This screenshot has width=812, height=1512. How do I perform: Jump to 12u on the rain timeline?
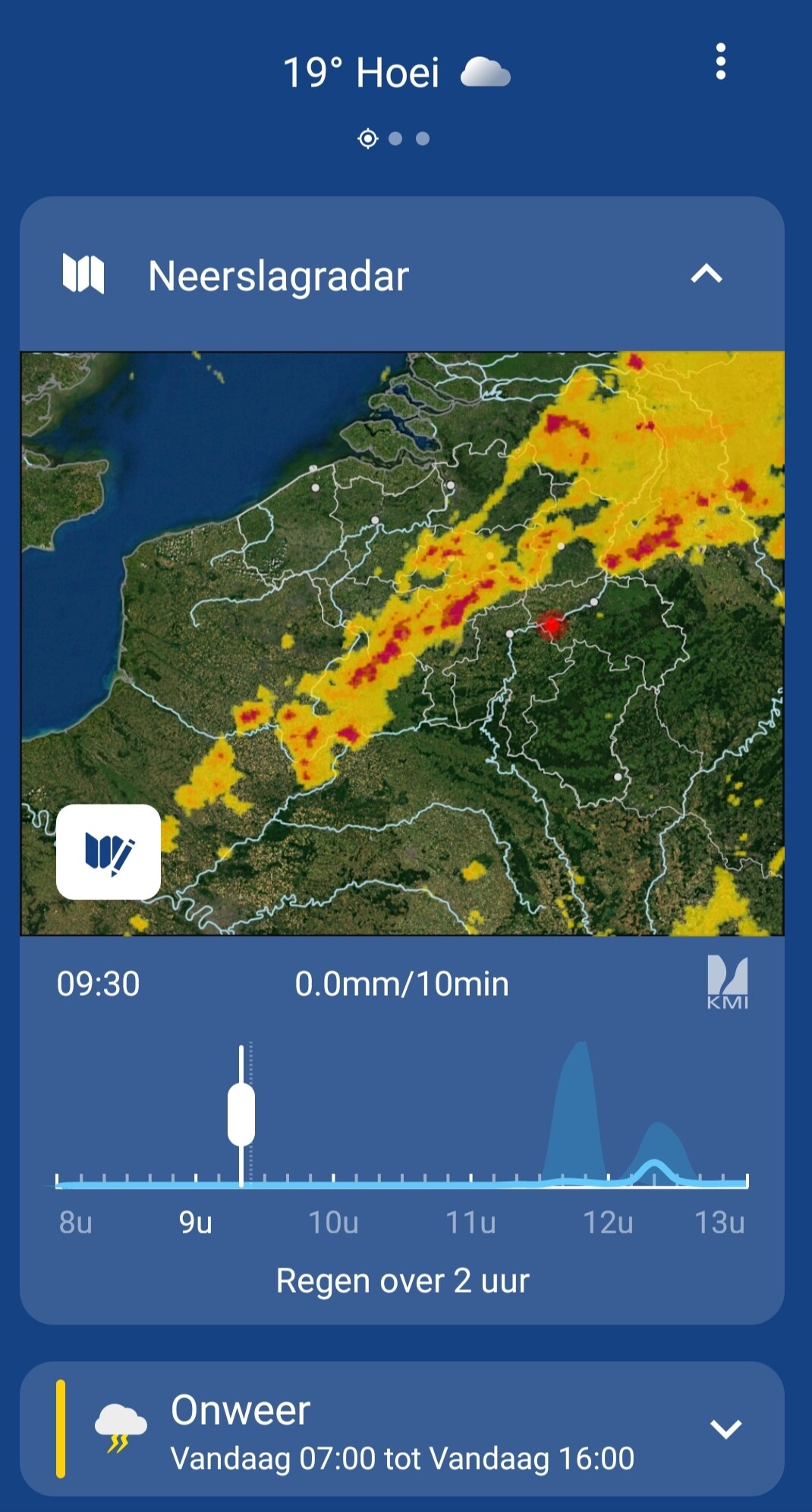(x=608, y=1222)
